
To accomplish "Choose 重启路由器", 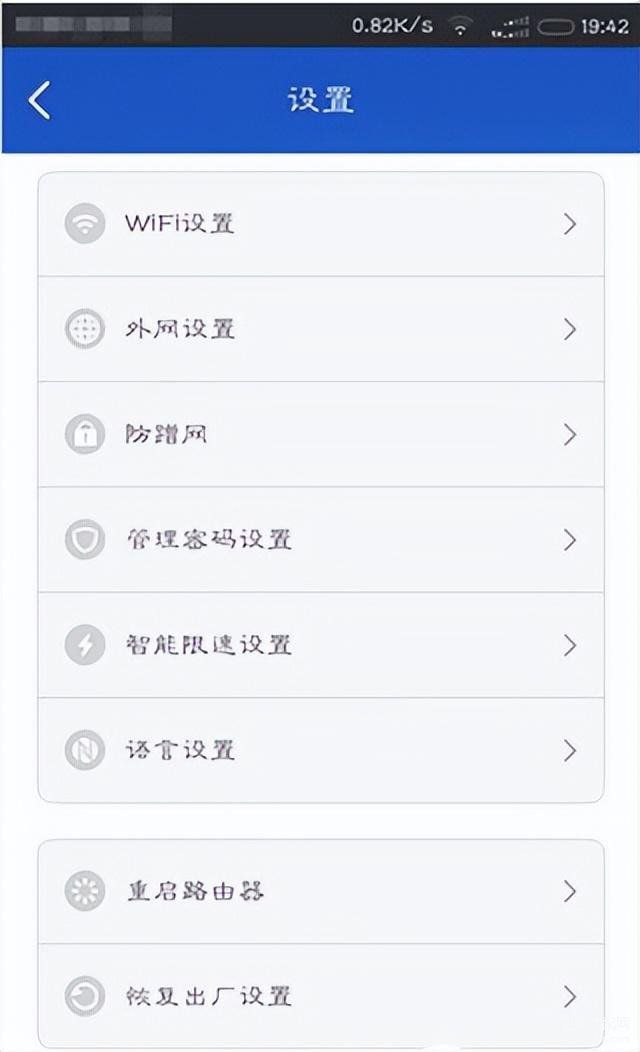I will (320, 891).
